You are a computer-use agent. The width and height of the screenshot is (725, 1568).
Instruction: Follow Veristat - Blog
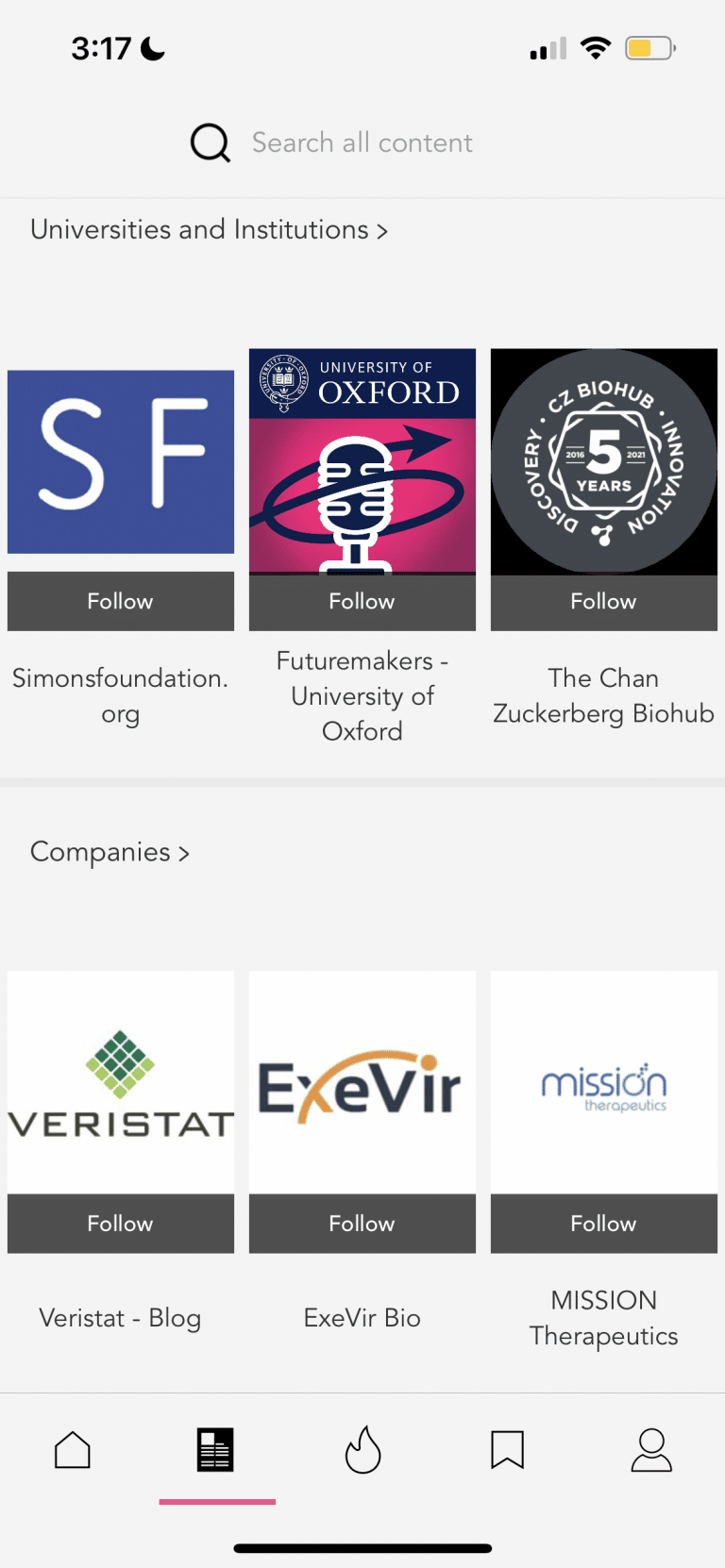[x=120, y=1224]
